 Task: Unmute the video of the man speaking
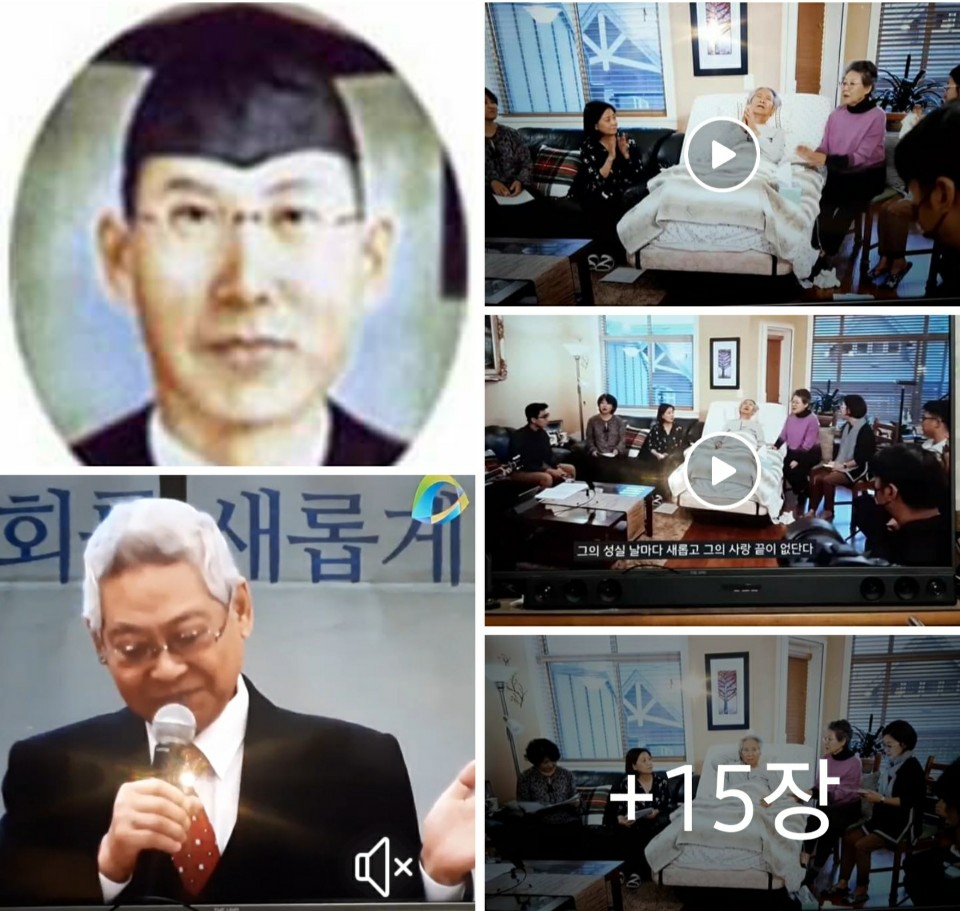(x=384, y=866)
